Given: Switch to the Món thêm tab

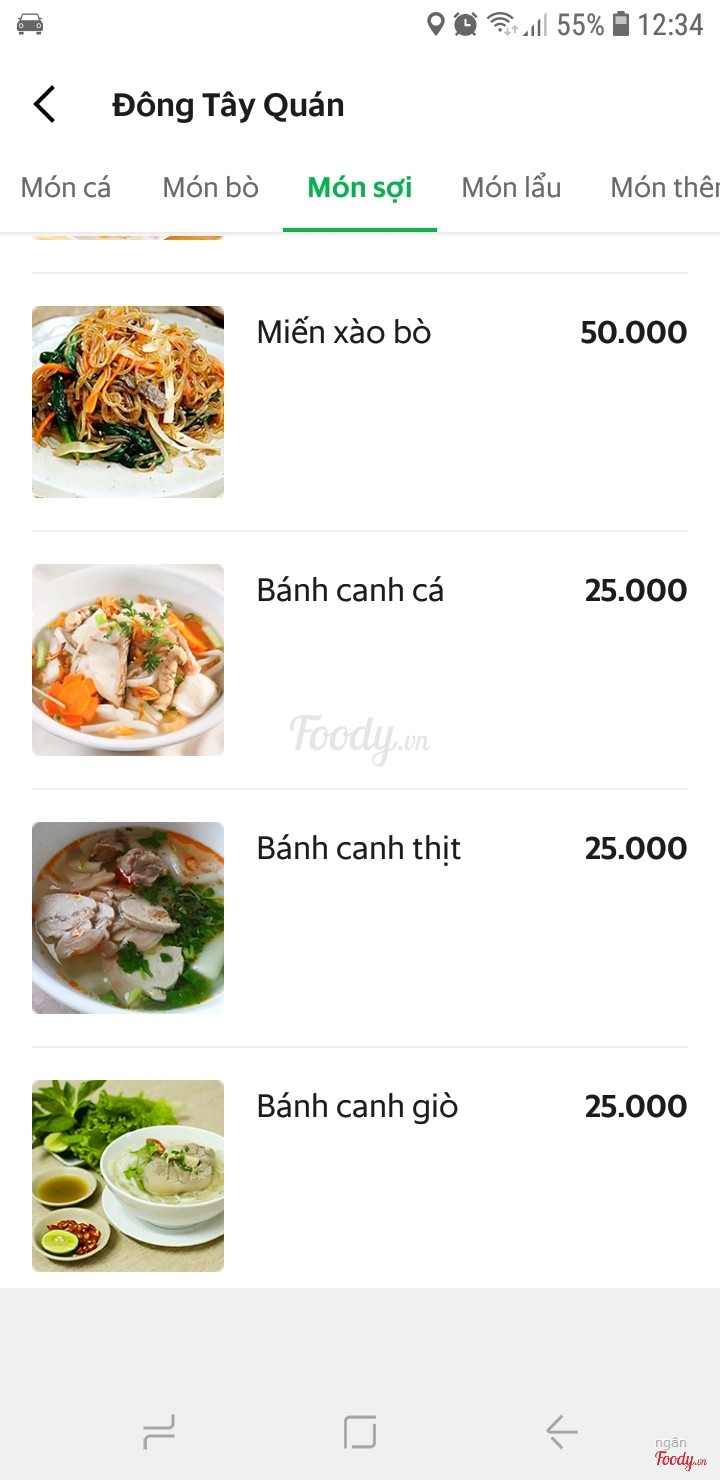Looking at the screenshot, I should pos(664,188).
